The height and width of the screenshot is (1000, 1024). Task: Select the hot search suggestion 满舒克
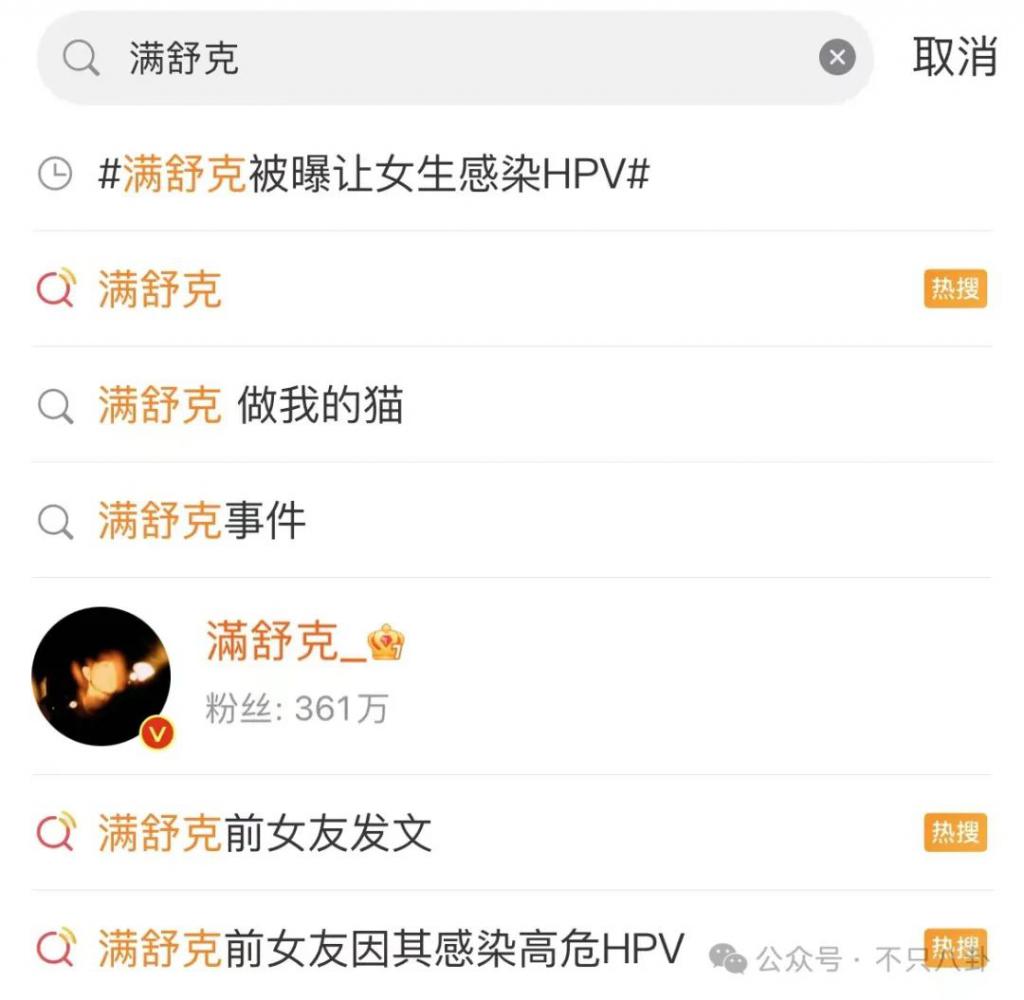[x=160, y=290]
